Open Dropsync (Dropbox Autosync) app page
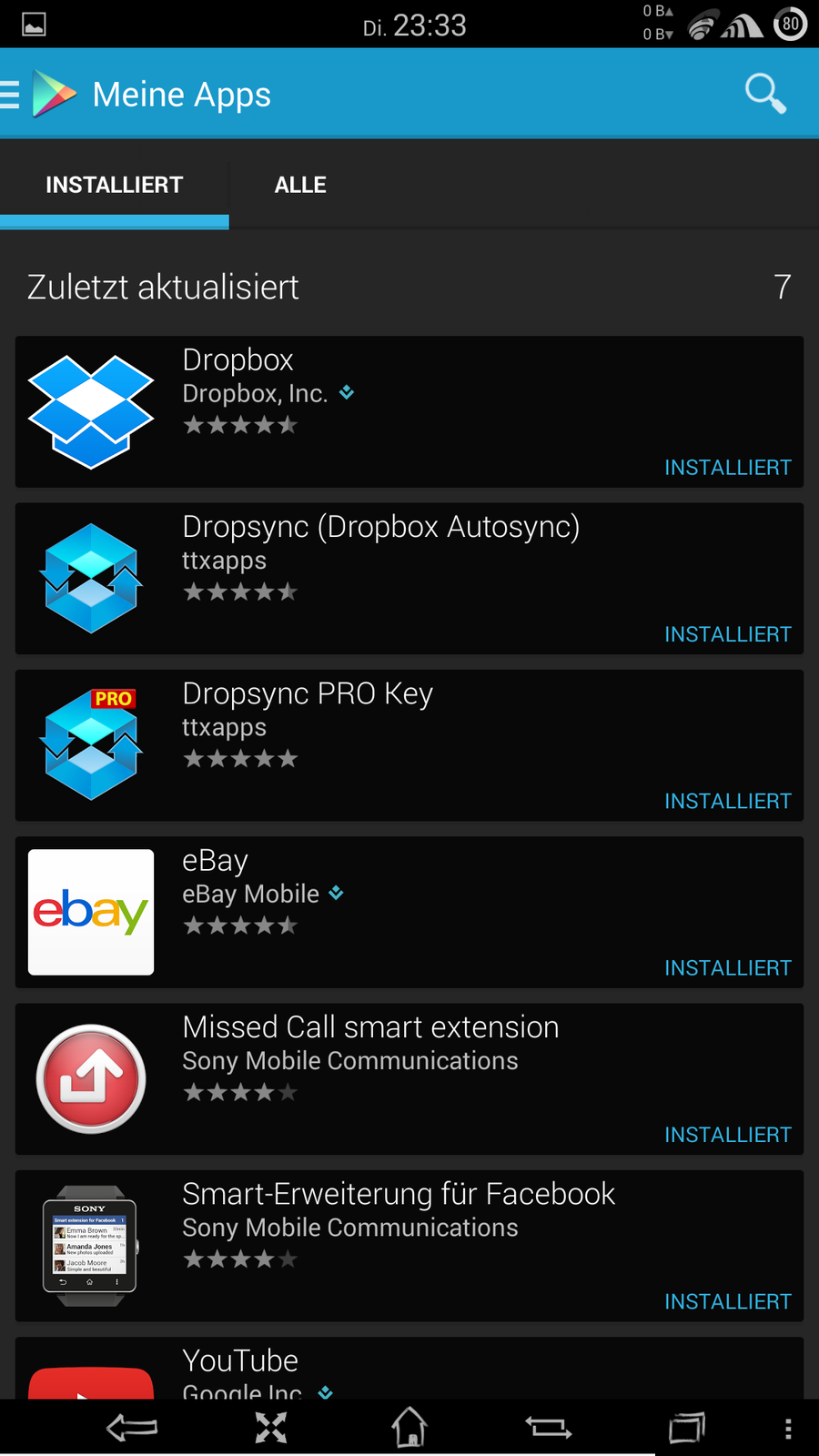The image size is (819, 1456). point(409,579)
